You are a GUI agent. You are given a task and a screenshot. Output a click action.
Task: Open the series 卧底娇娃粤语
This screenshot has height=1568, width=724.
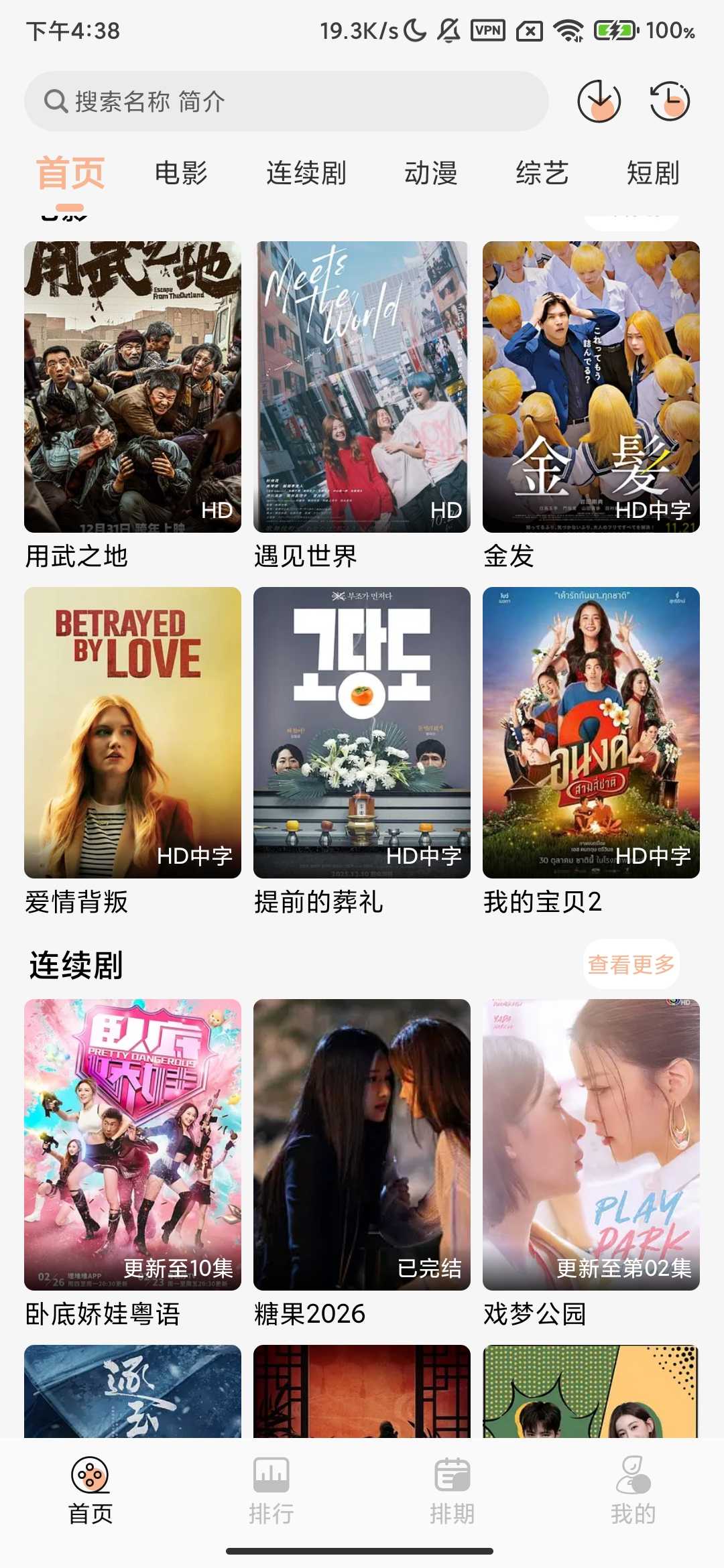133,1145
